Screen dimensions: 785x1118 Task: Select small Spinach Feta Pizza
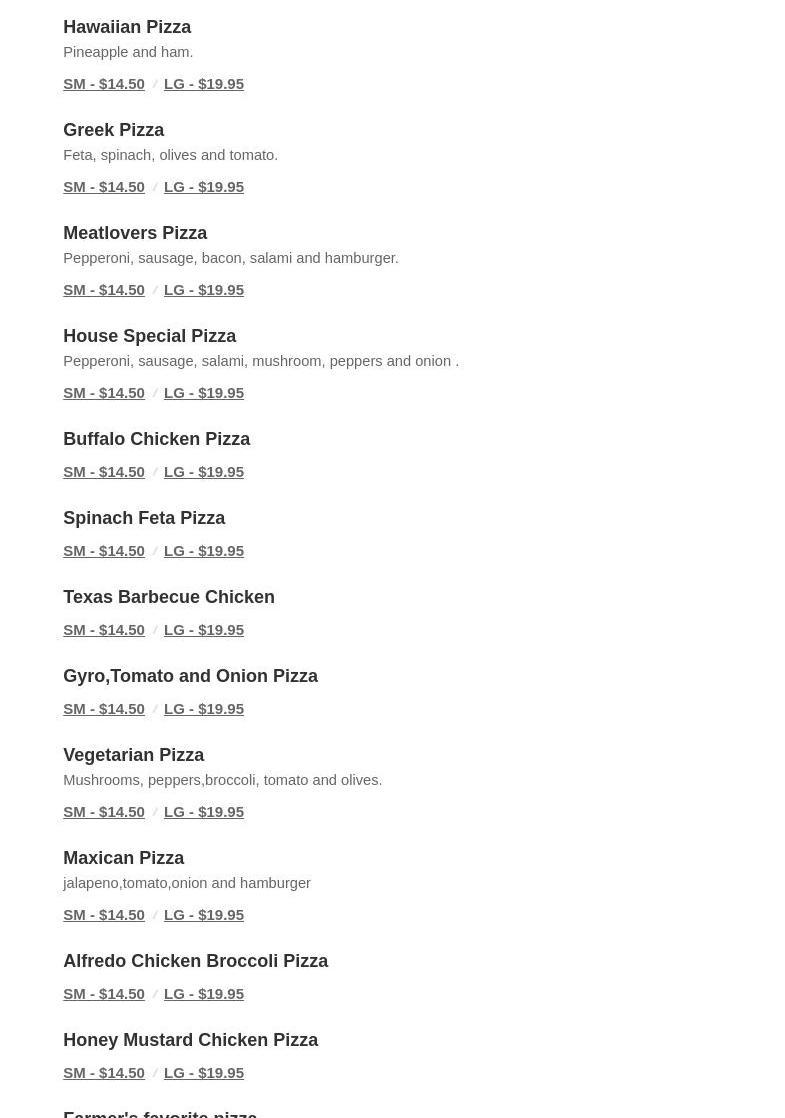(x=104, y=551)
